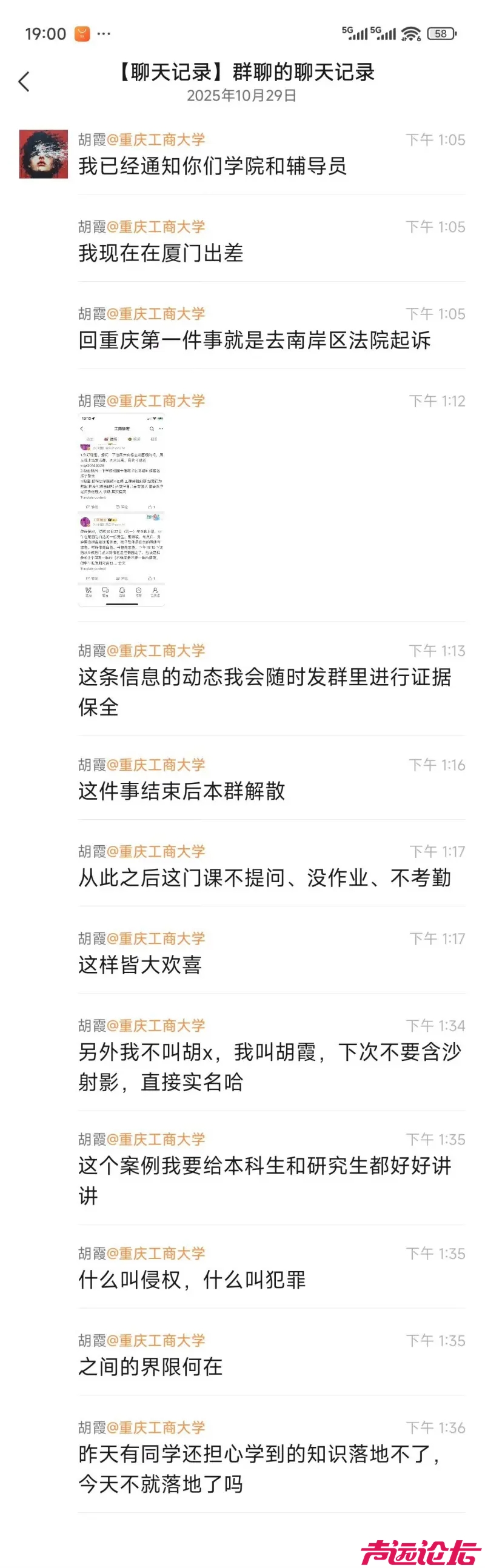Viewport: 485px width, 1568px height.
Task: Tap 胡霞's avatar picture
Action: 43,154
